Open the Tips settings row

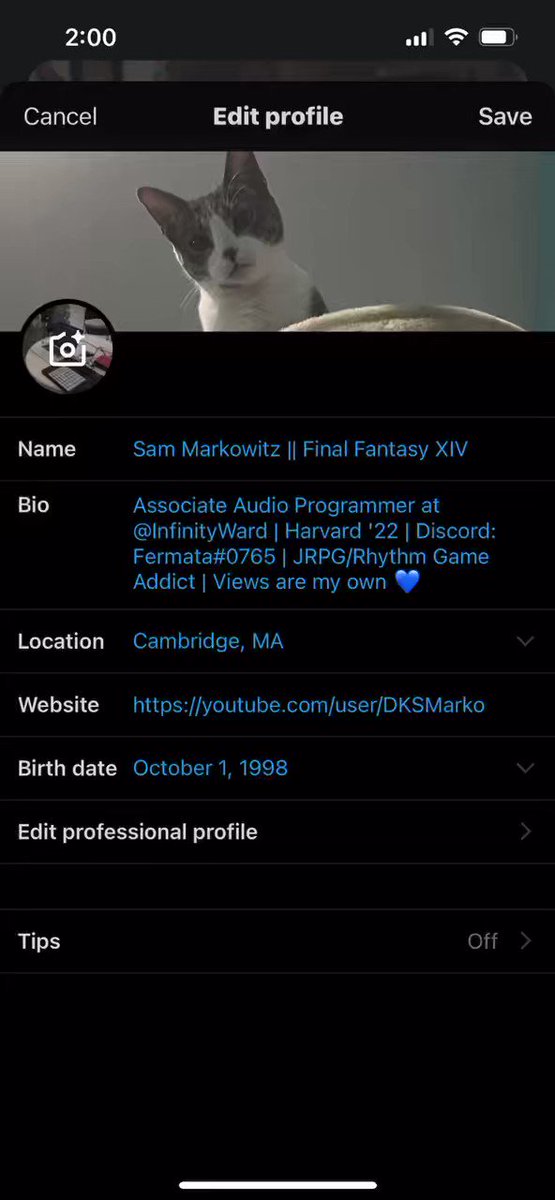point(277,941)
